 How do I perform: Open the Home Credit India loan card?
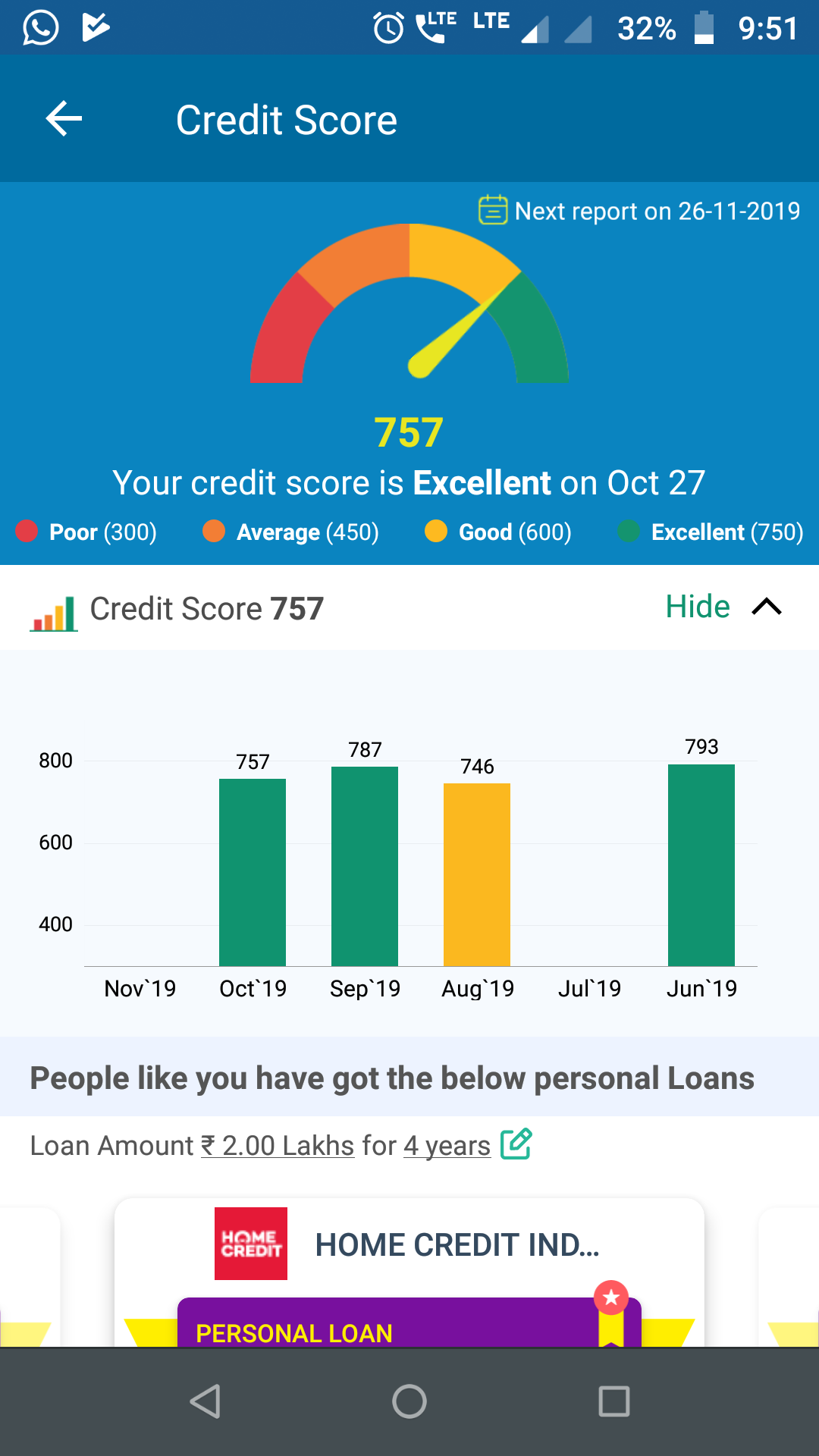click(x=409, y=1272)
